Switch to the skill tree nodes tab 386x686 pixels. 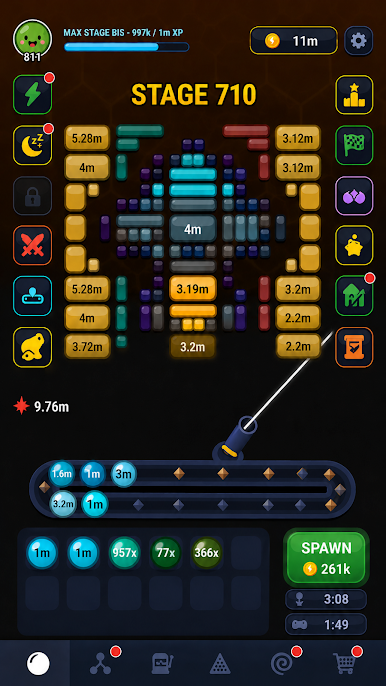click(x=101, y=663)
